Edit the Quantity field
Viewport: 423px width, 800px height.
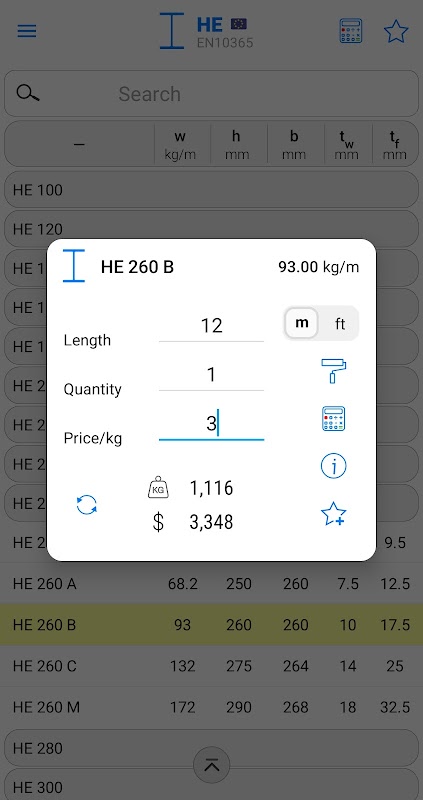click(x=211, y=376)
